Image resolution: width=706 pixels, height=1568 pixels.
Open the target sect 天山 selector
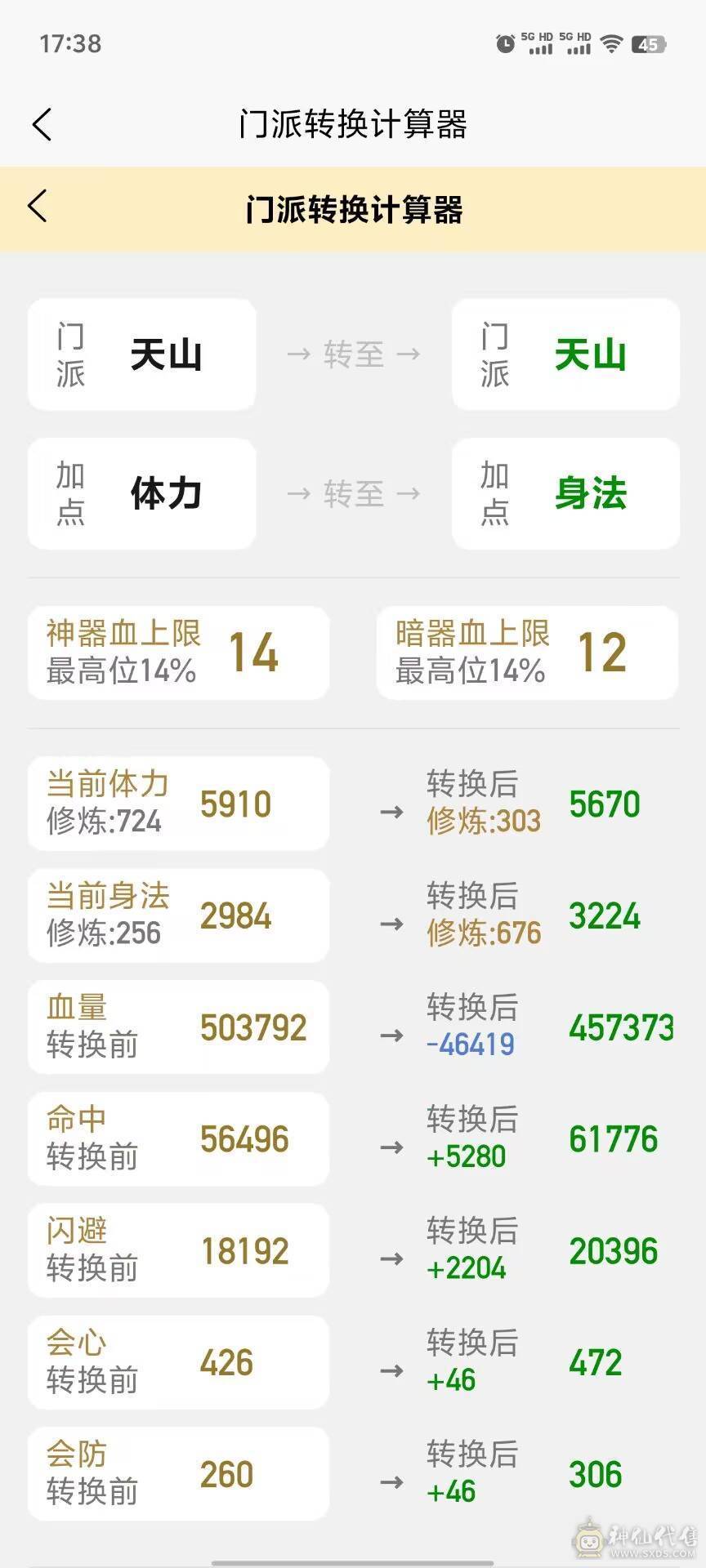click(565, 354)
